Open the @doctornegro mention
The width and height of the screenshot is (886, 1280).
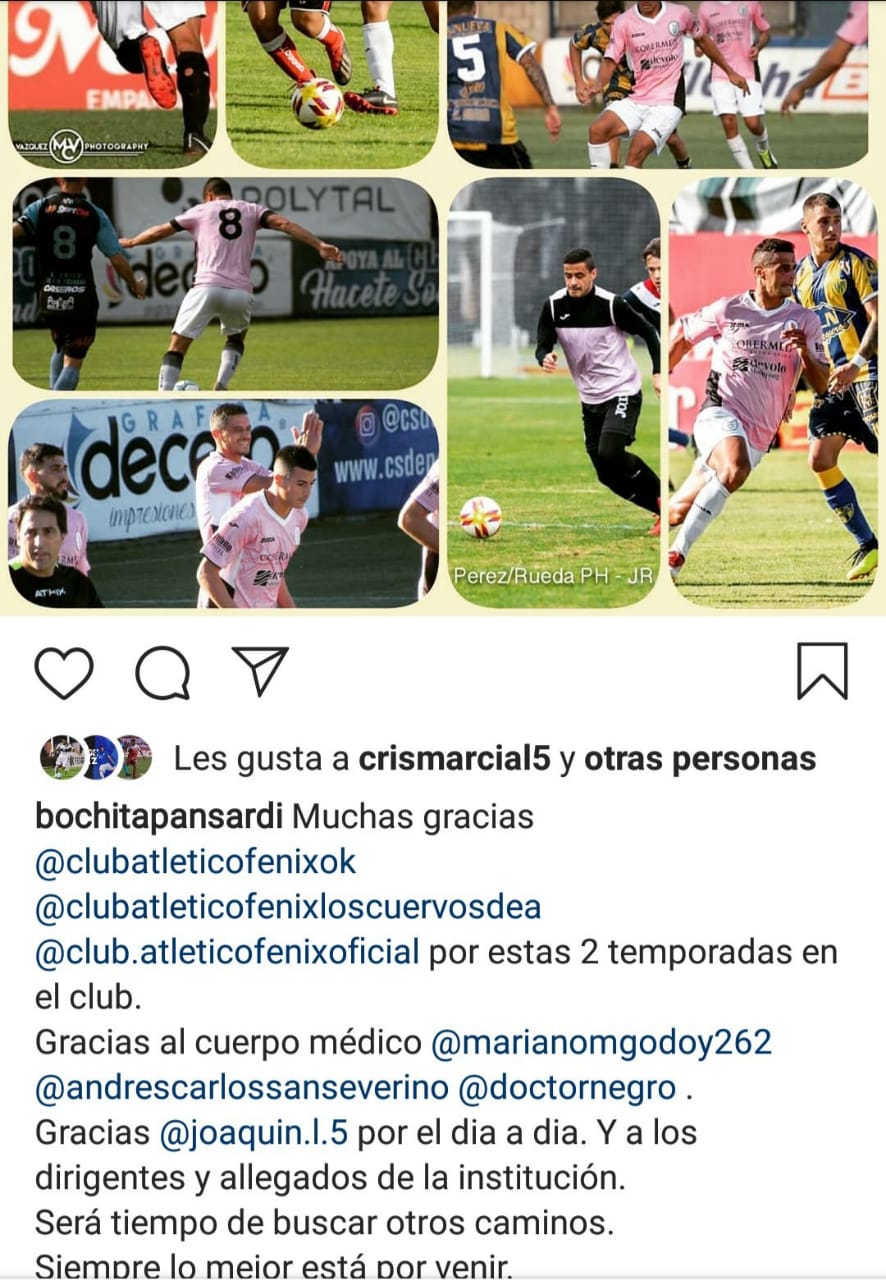567,1088
